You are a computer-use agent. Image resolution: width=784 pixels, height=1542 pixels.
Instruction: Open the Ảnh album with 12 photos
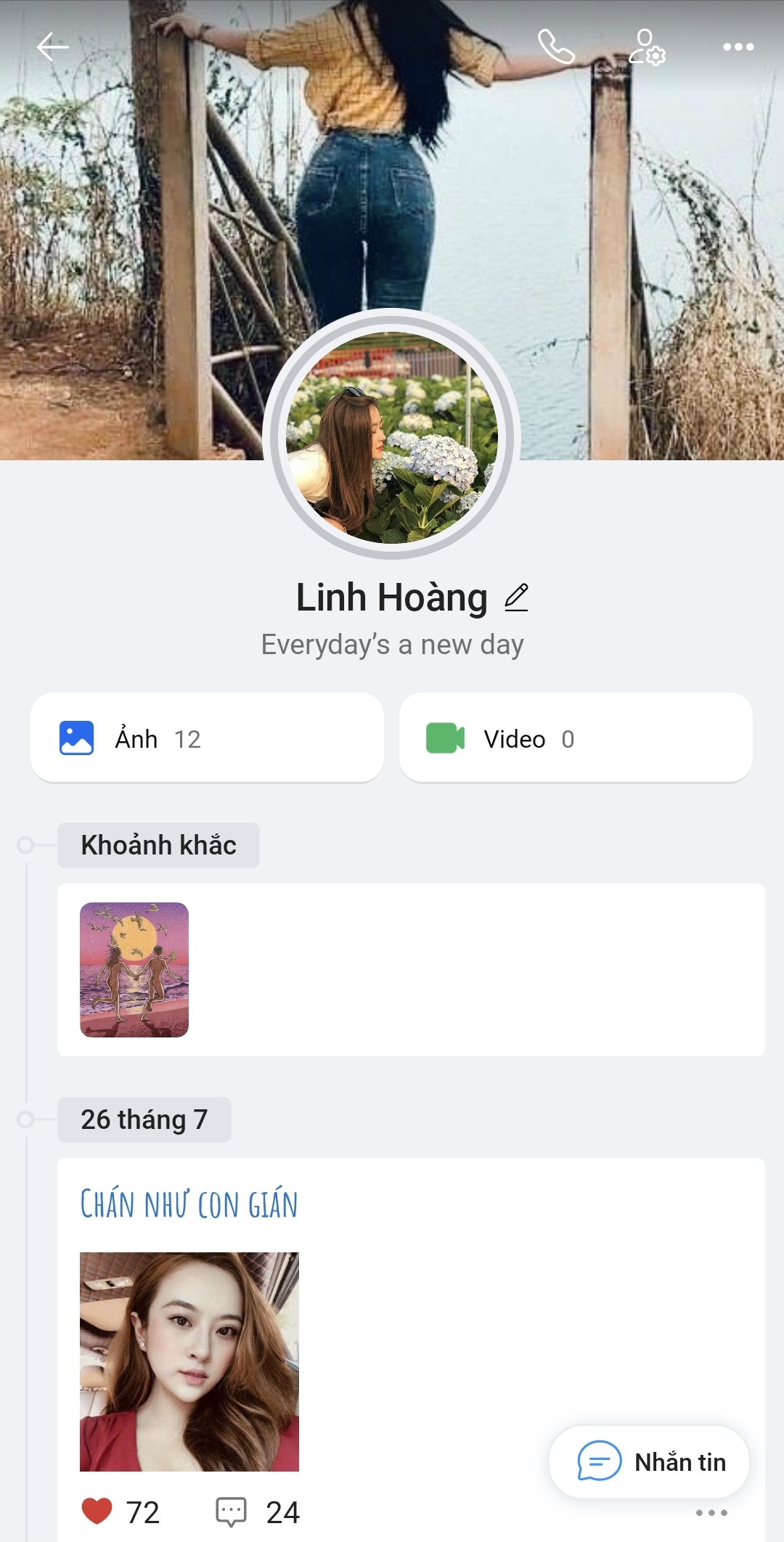[x=207, y=738]
